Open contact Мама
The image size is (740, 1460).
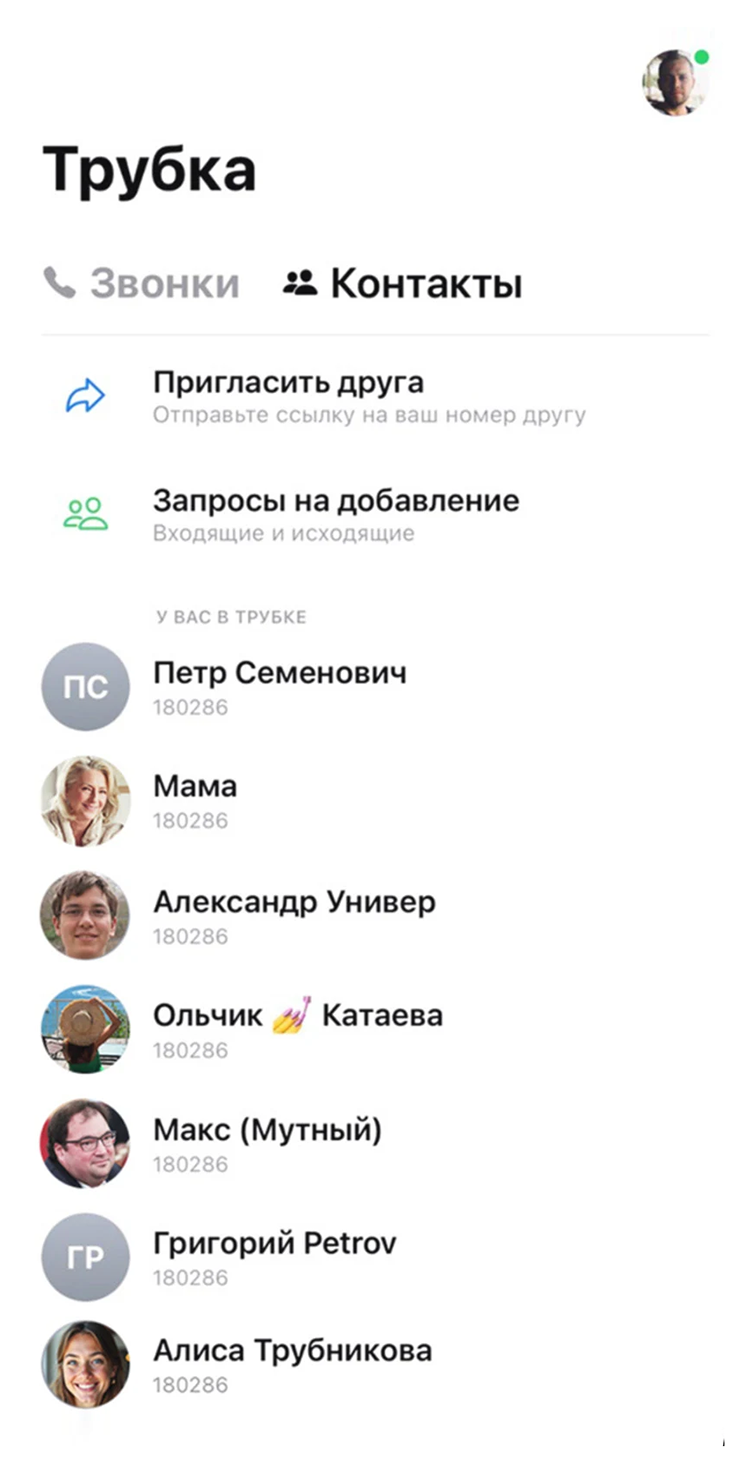coord(195,800)
